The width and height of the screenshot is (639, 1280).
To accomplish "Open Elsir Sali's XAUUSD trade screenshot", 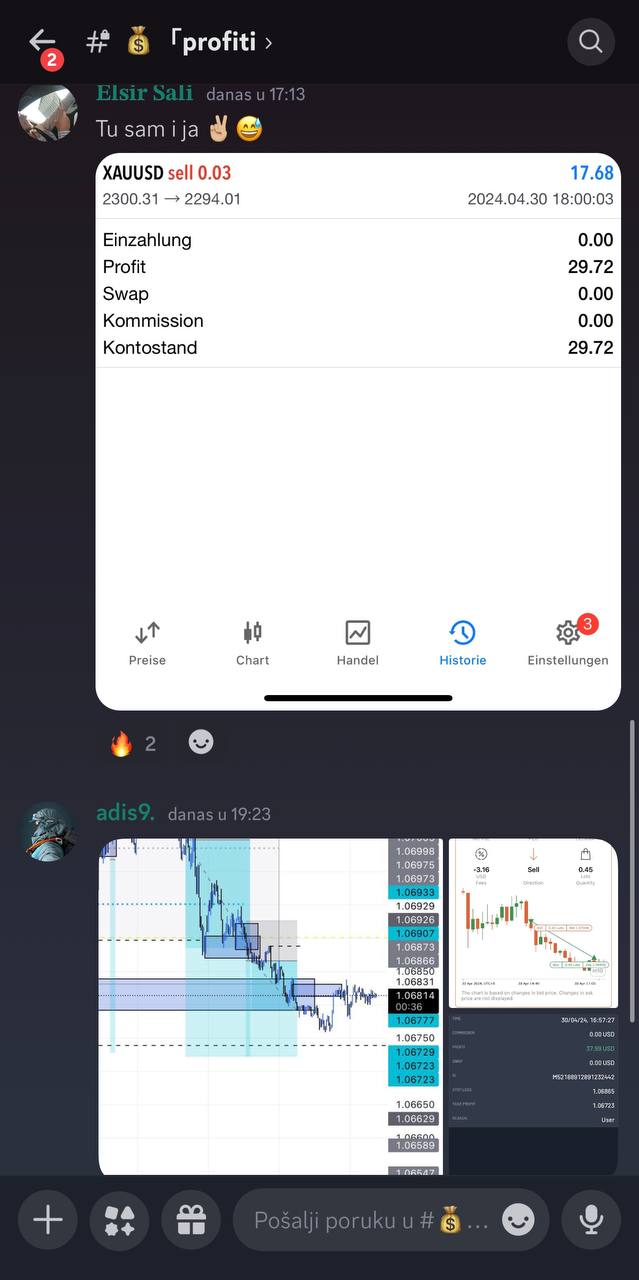I will 358,431.
